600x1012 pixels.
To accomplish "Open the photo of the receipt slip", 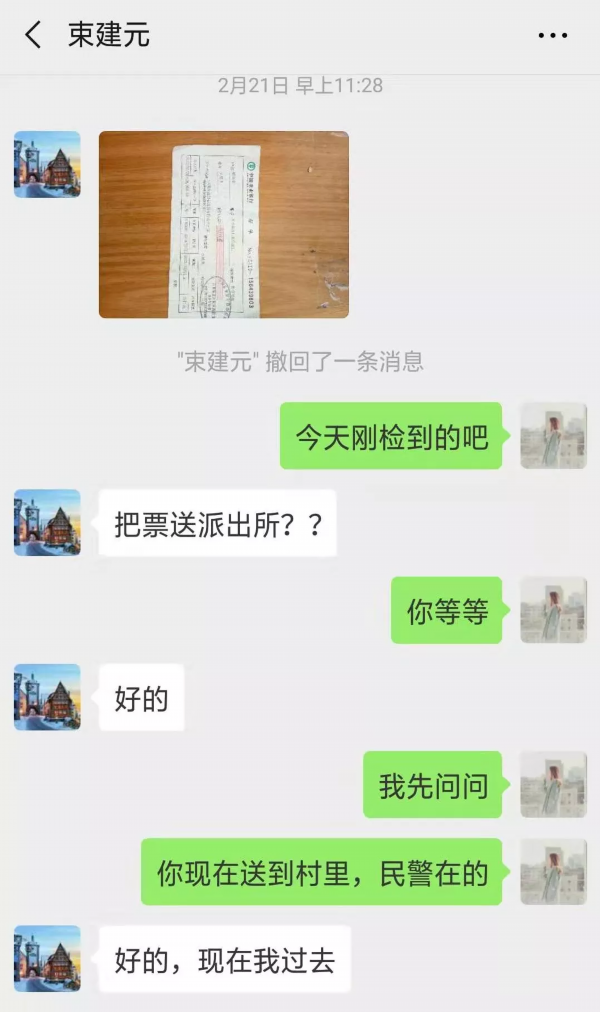I will coord(223,224).
